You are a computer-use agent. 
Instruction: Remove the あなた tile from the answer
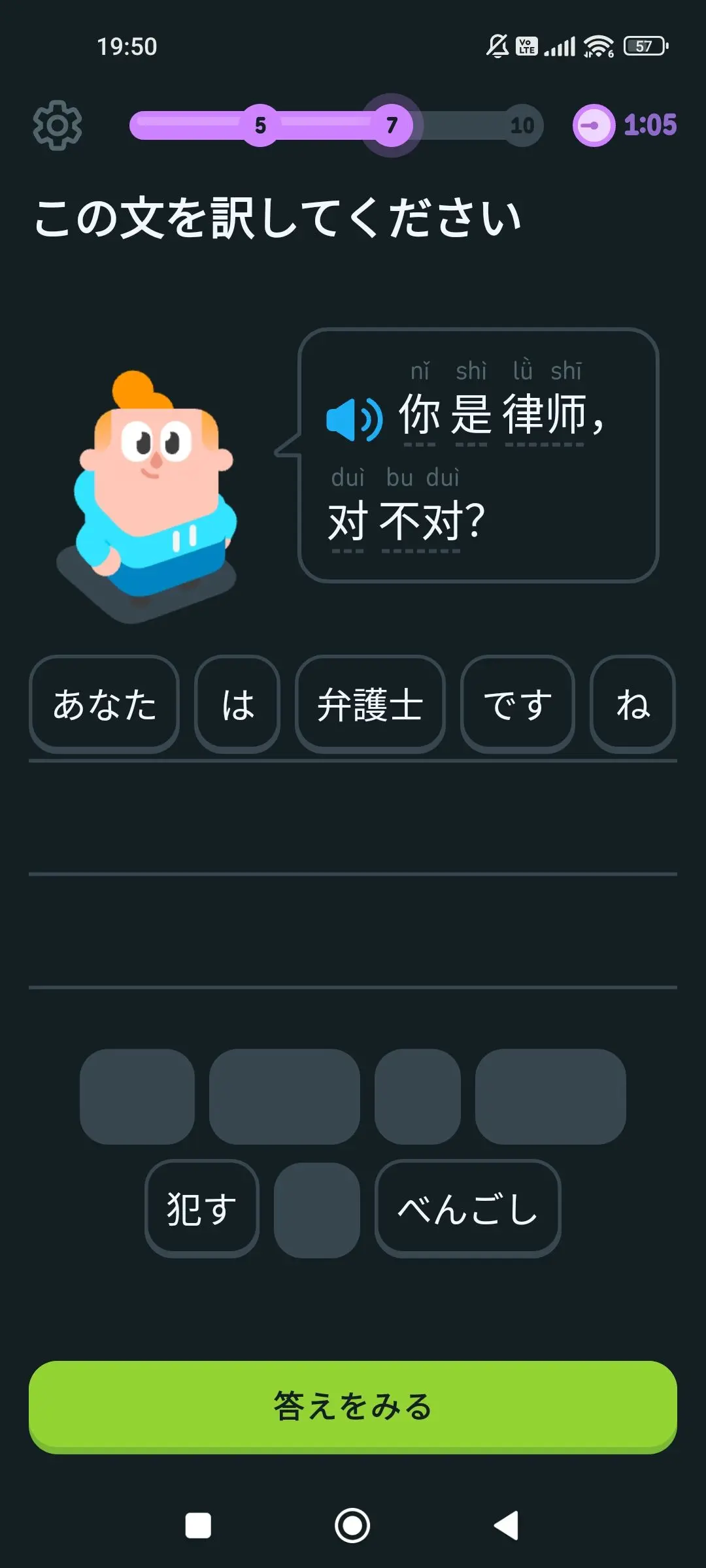105,704
